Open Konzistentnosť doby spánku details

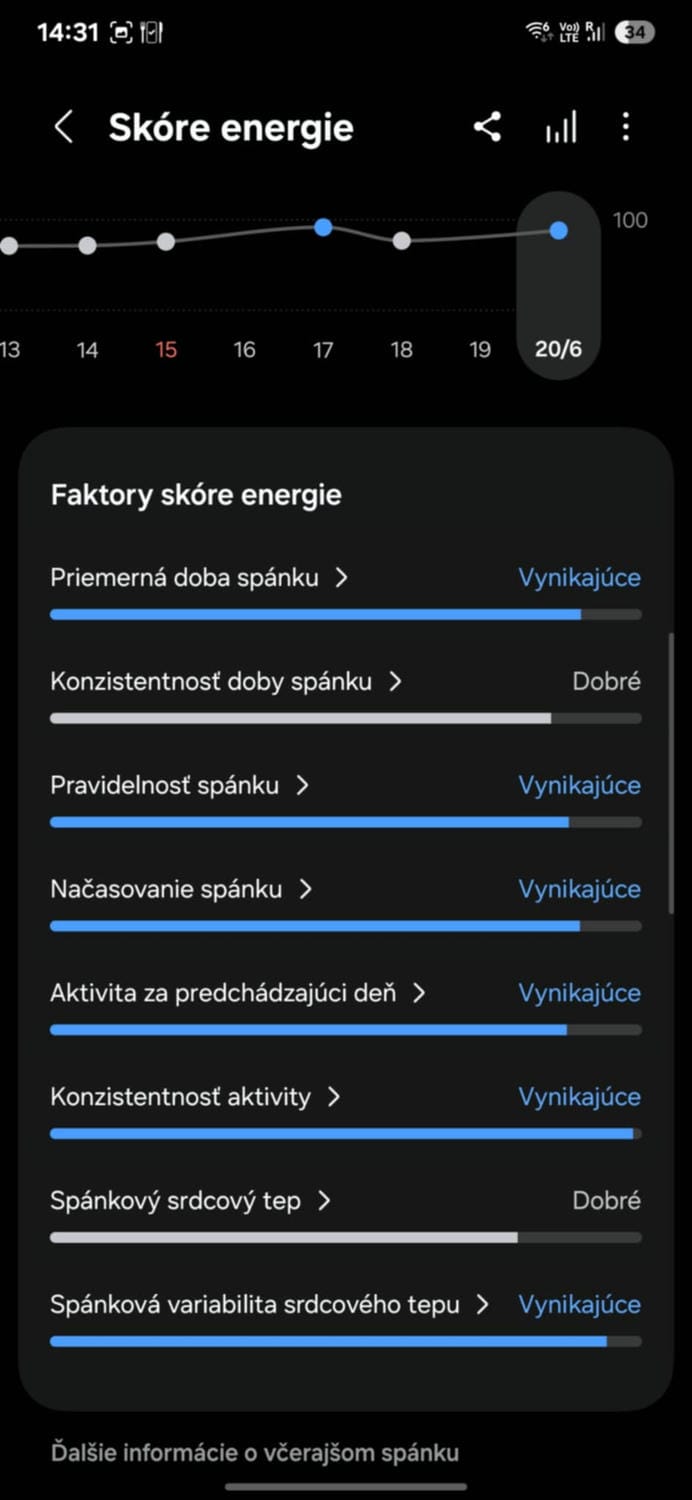pos(226,682)
